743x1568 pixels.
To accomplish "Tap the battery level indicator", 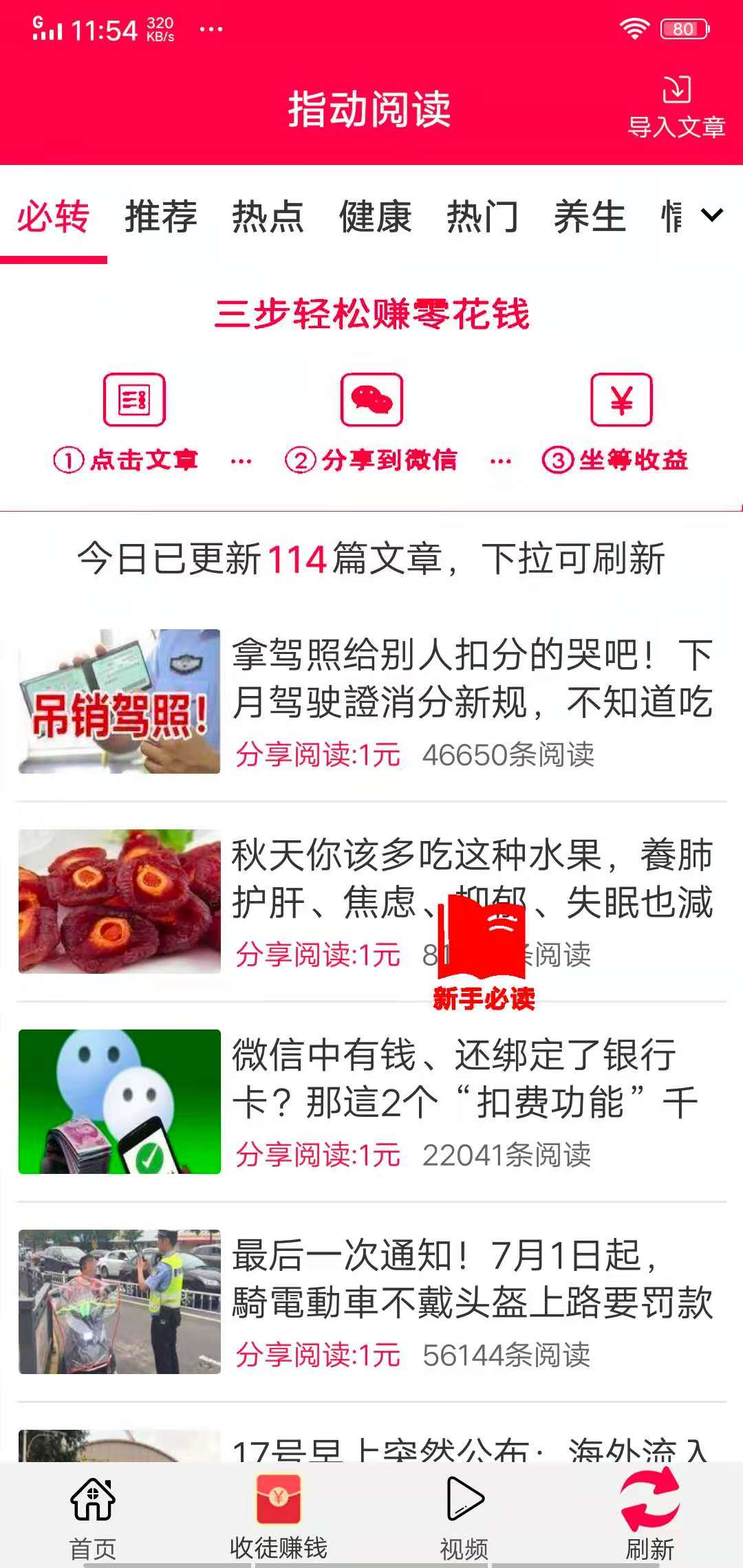I will [x=683, y=28].
